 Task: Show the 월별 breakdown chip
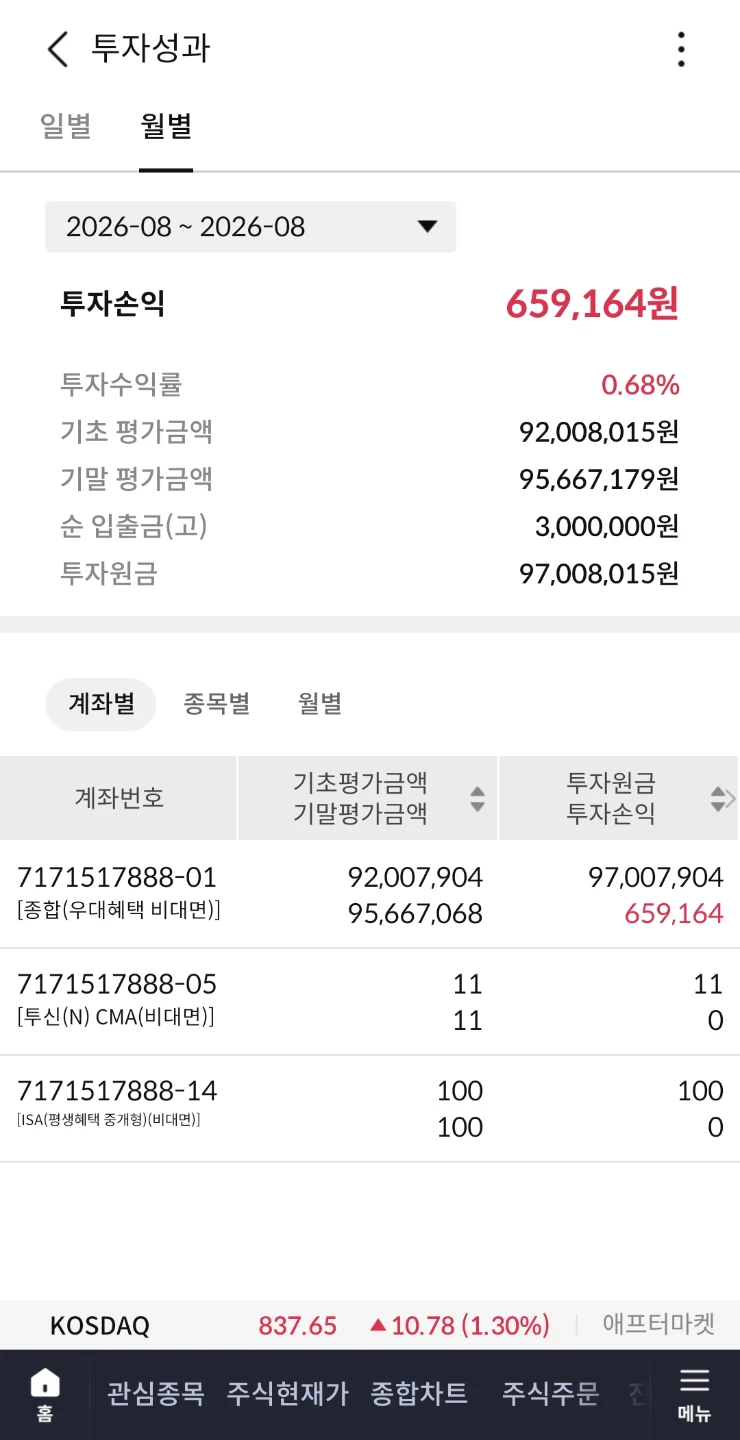[x=320, y=704]
